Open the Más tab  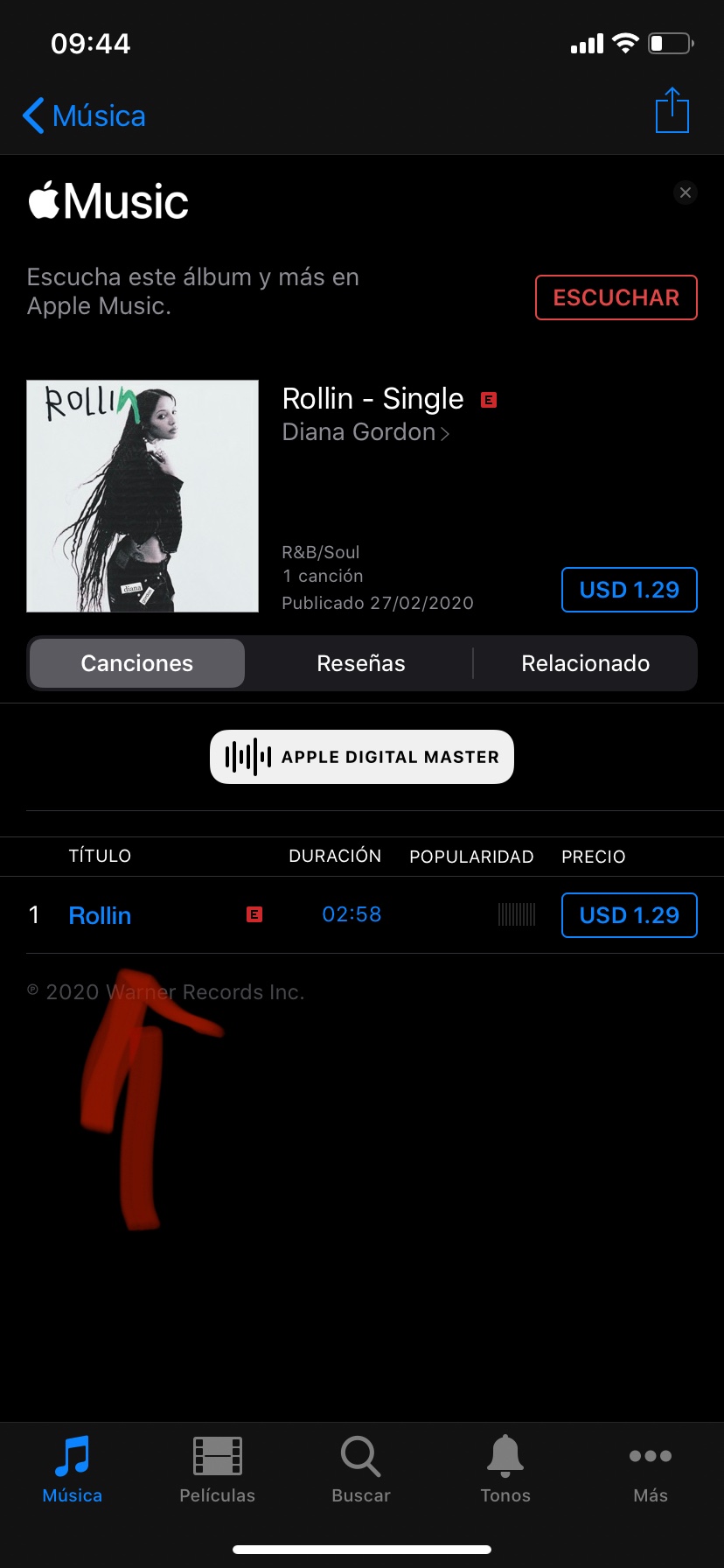(650, 1470)
